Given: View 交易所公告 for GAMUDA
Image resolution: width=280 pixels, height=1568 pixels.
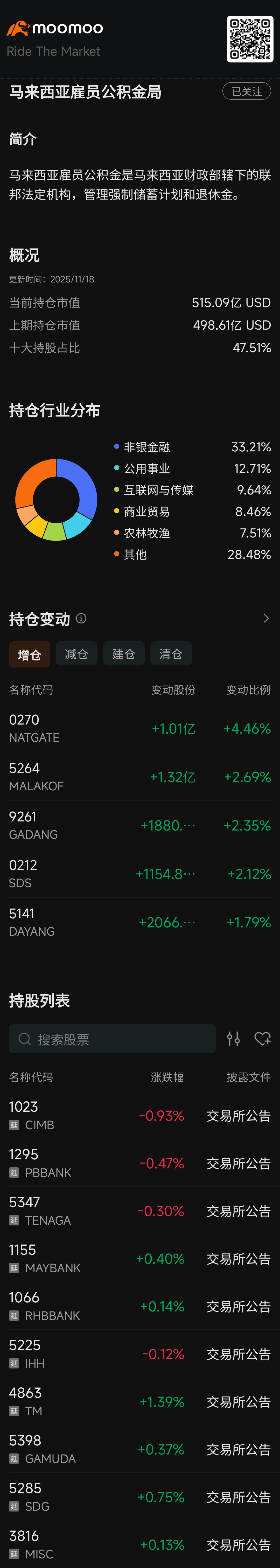Looking at the screenshot, I should (x=239, y=1449).
